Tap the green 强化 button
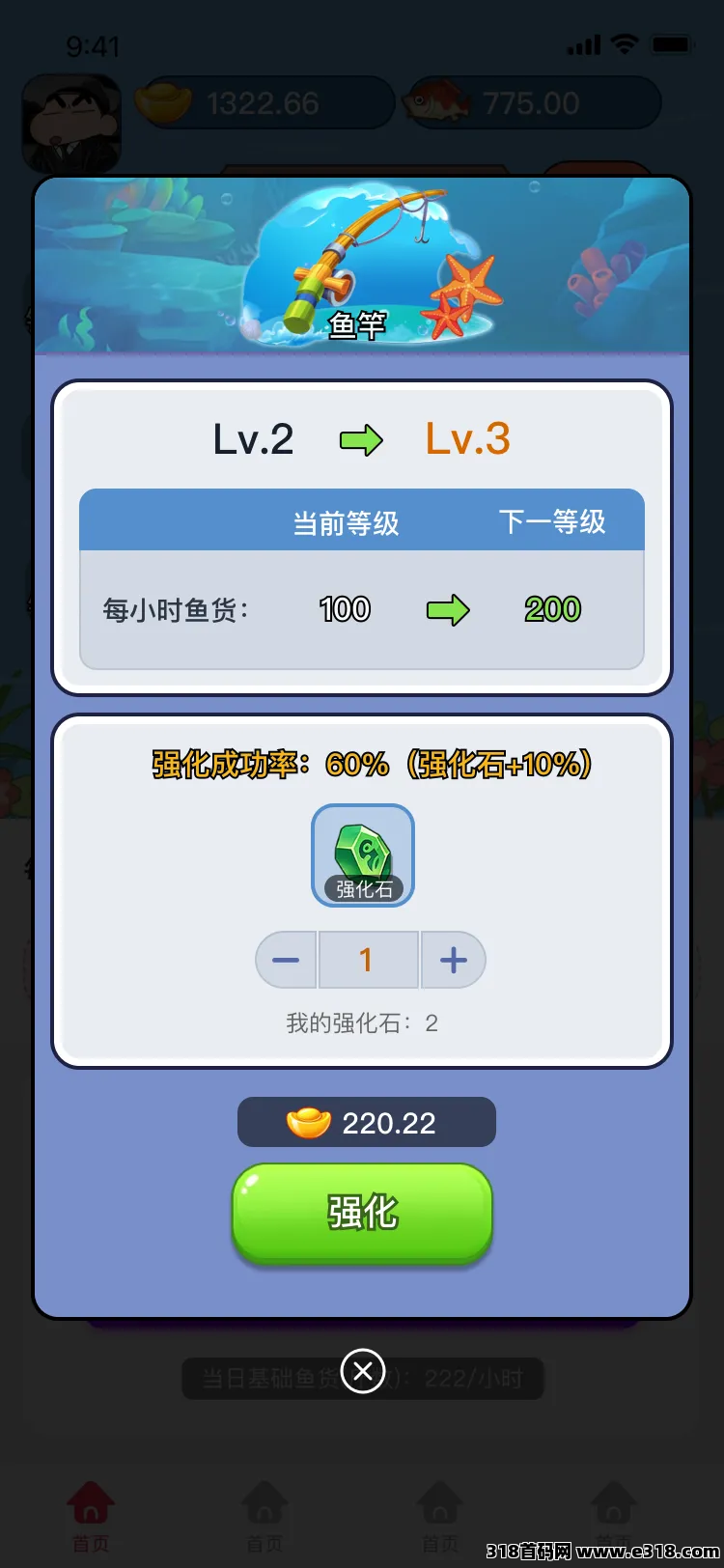This screenshot has height=1568, width=724. (x=362, y=1213)
